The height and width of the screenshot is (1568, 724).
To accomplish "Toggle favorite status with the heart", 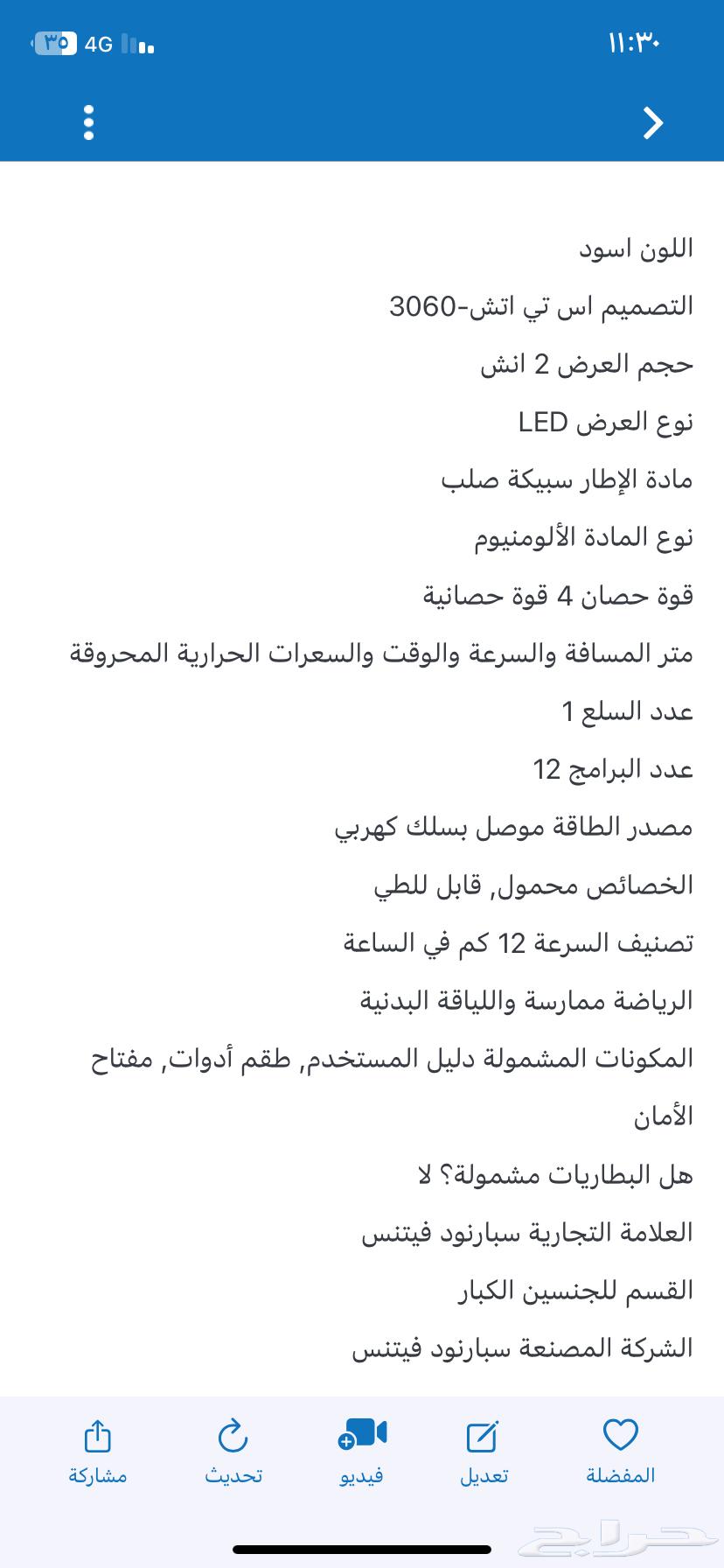I will point(620,1435).
